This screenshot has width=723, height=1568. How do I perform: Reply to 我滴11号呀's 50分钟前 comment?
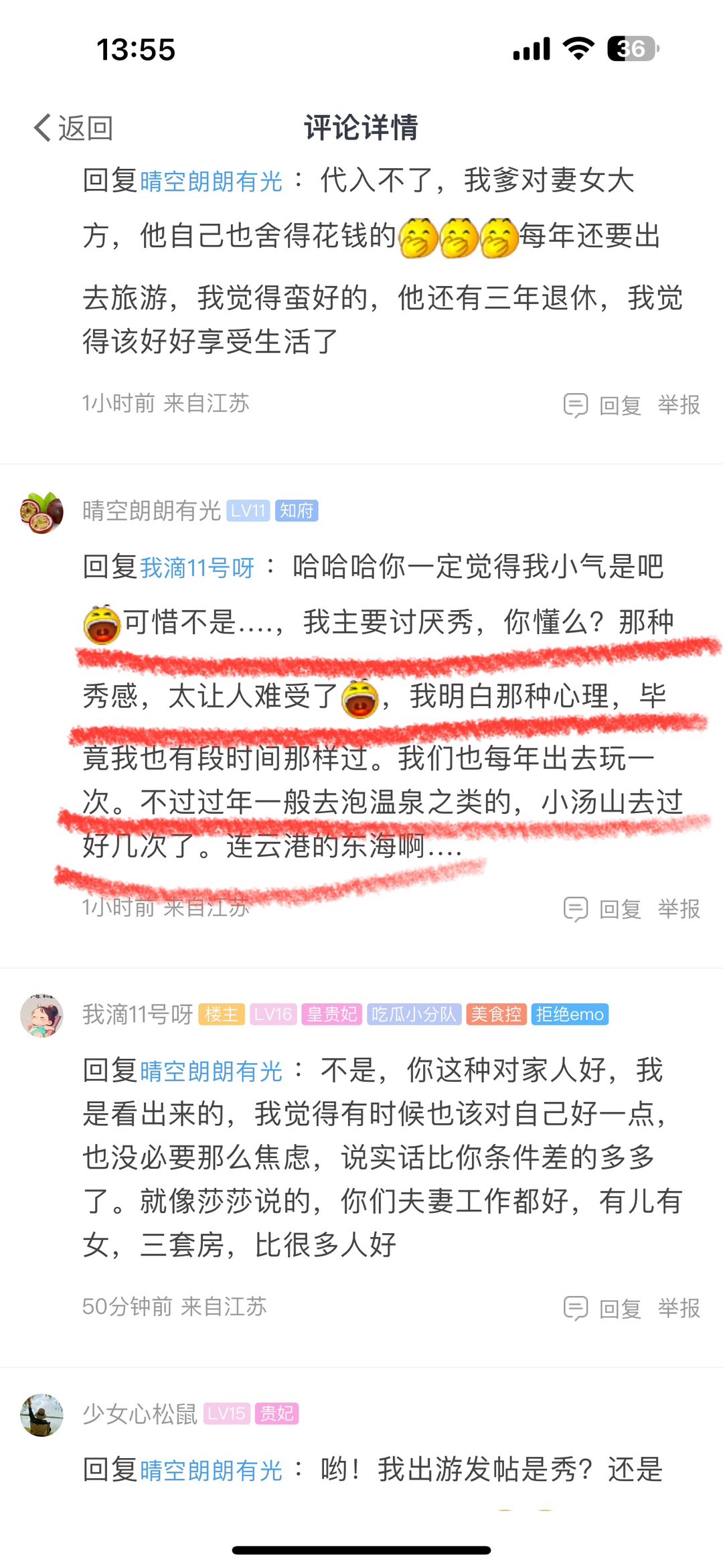click(604, 1308)
